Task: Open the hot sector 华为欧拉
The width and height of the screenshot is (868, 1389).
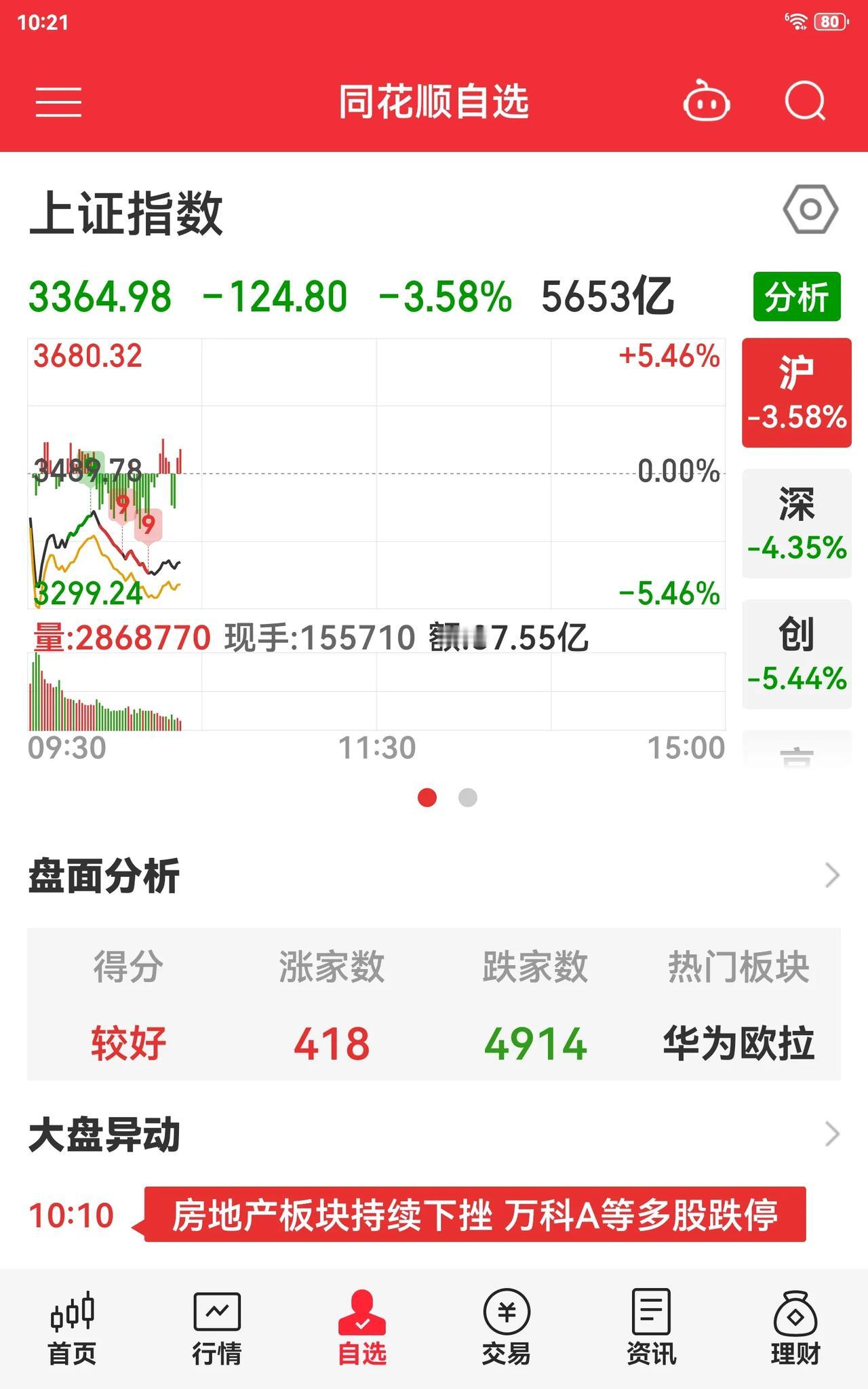Action: 738,1043
